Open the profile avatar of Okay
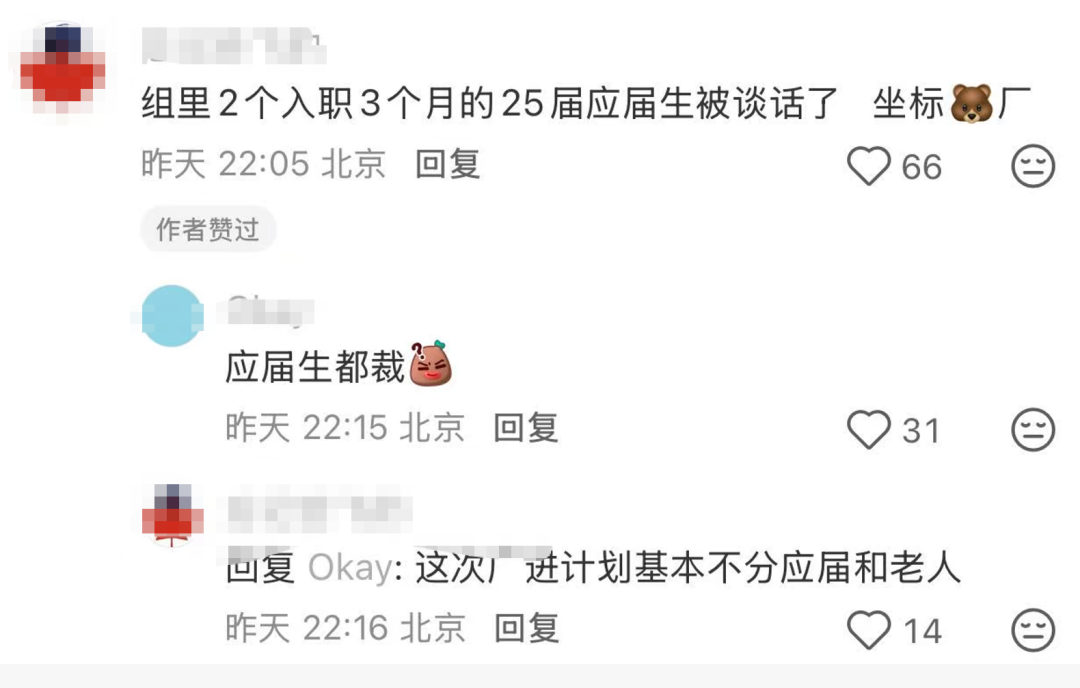This screenshot has height=688, width=1080. tap(172, 316)
